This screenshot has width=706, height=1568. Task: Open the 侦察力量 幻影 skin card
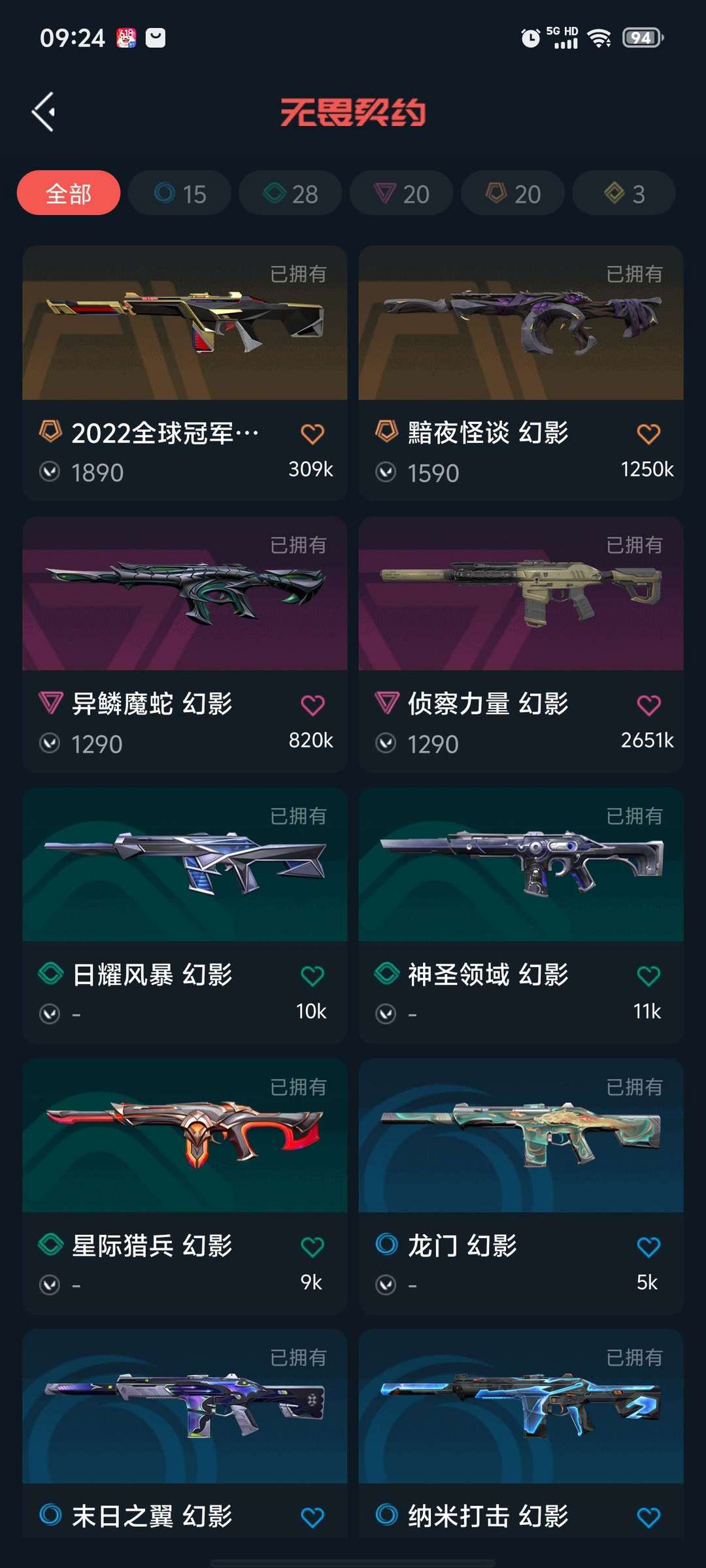coord(521,644)
